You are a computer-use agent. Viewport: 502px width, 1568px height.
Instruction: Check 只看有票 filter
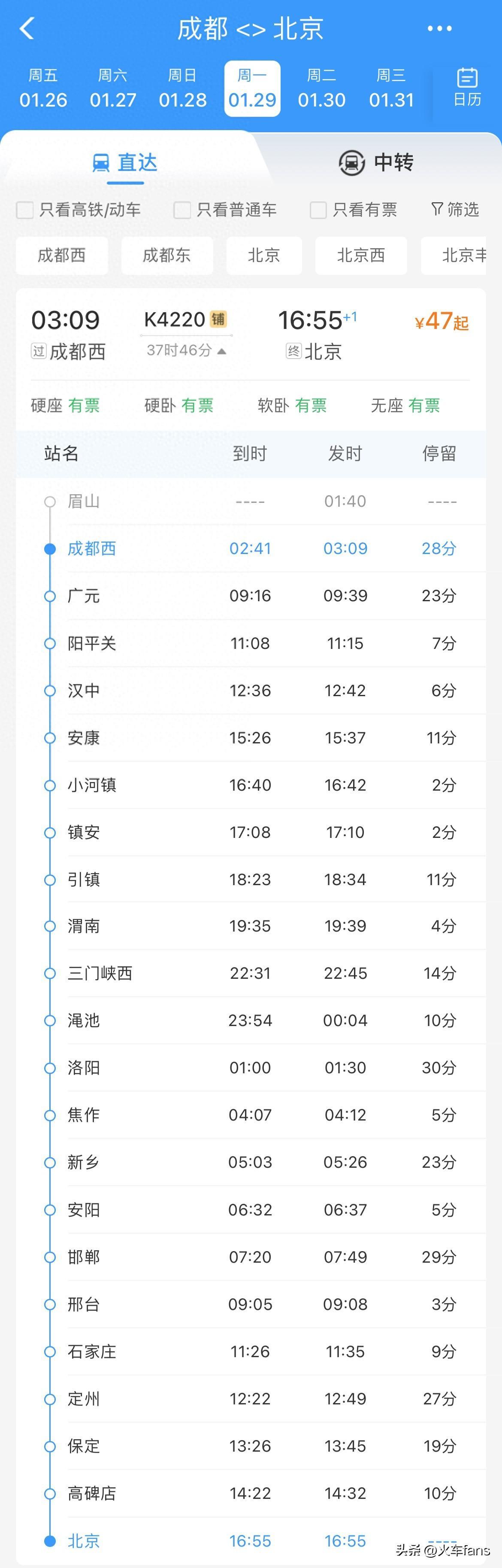point(318,210)
